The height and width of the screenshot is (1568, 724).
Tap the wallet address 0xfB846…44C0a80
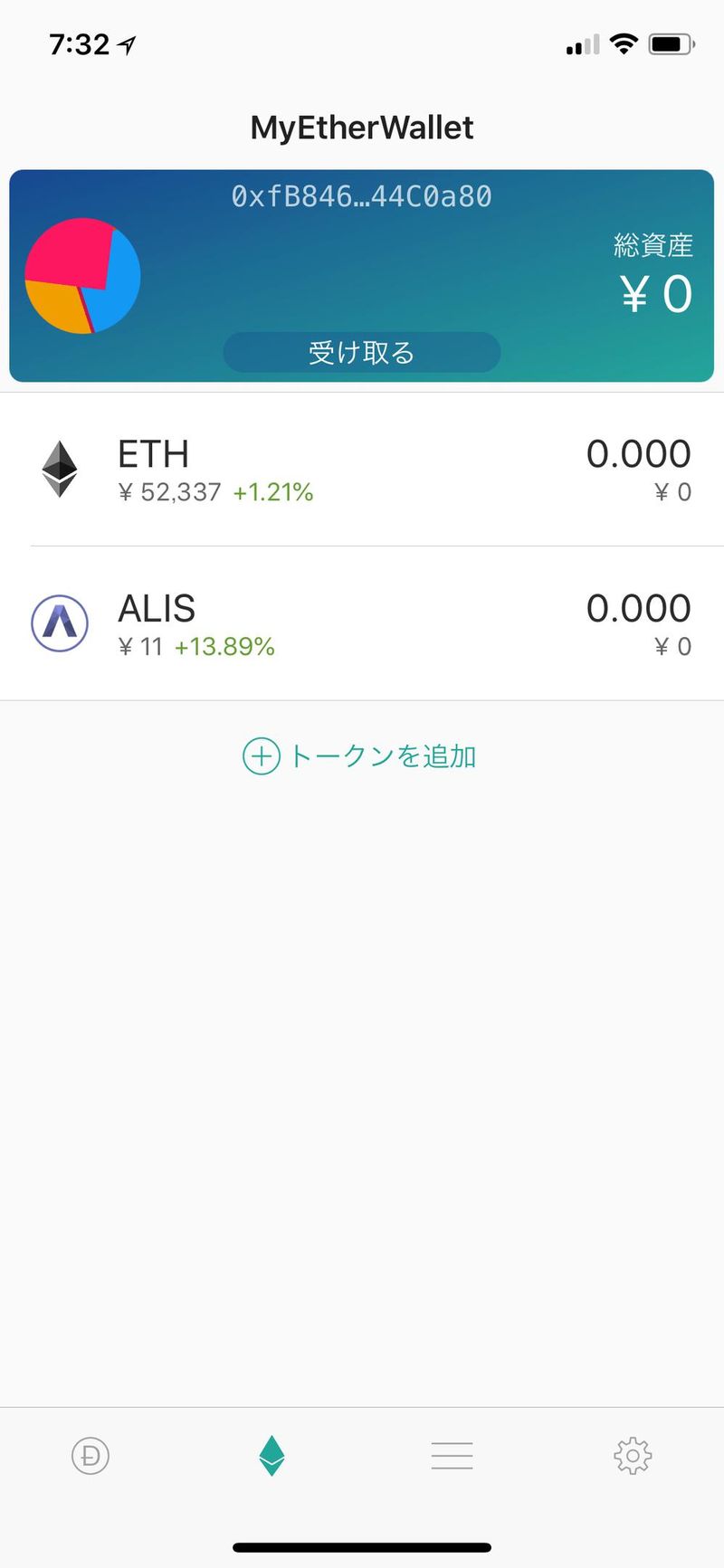coord(361,196)
